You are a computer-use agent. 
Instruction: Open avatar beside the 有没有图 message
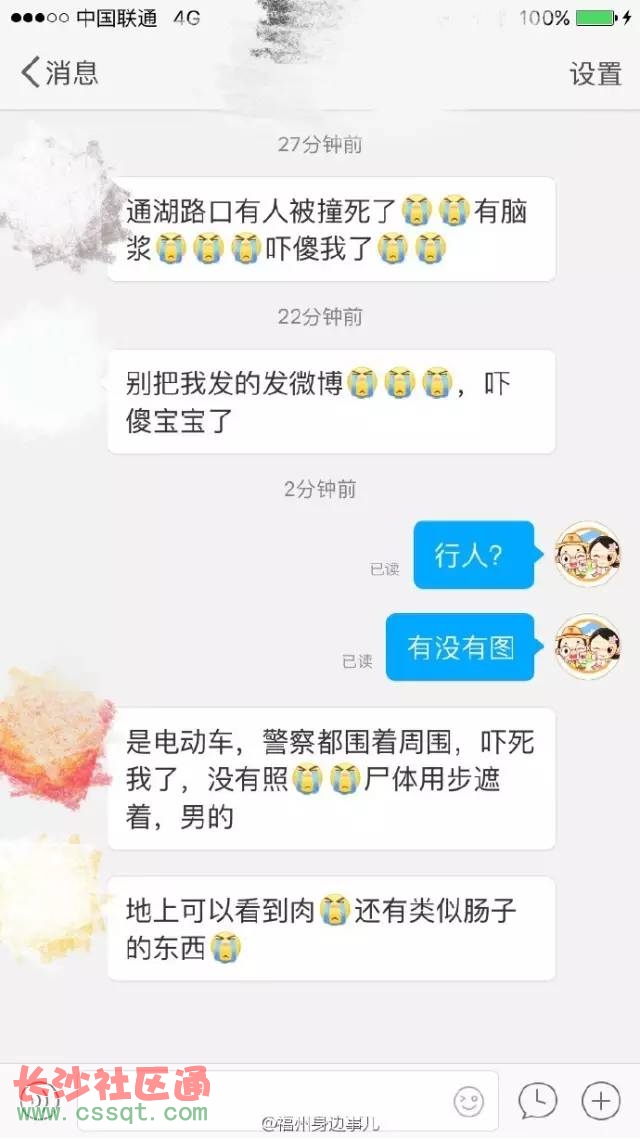pyautogui.click(x=588, y=647)
